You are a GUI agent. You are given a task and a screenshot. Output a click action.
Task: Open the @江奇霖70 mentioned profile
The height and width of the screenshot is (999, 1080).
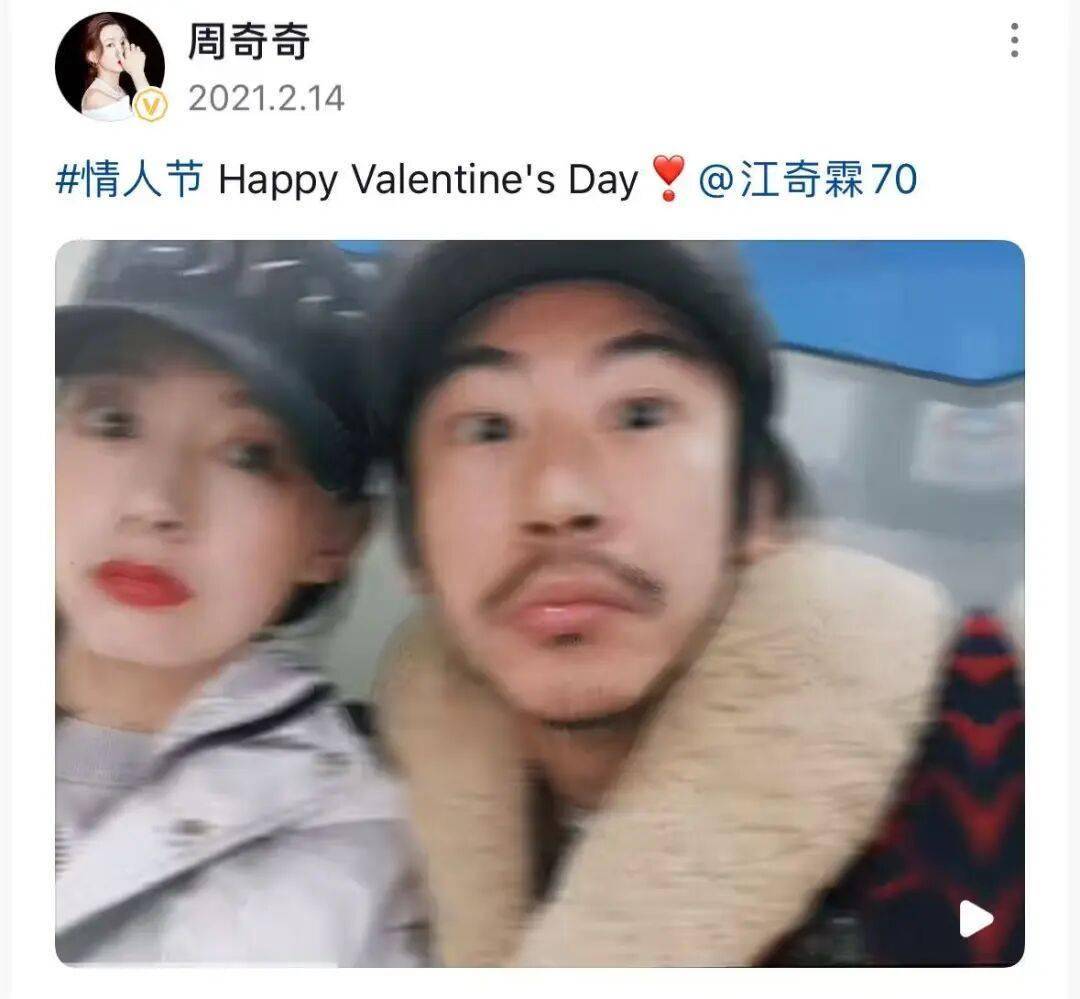coord(807,181)
